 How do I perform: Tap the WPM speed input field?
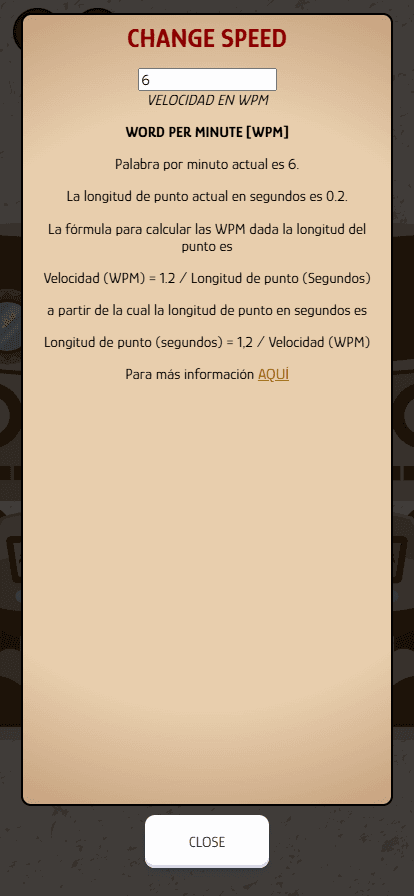click(x=207, y=79)
